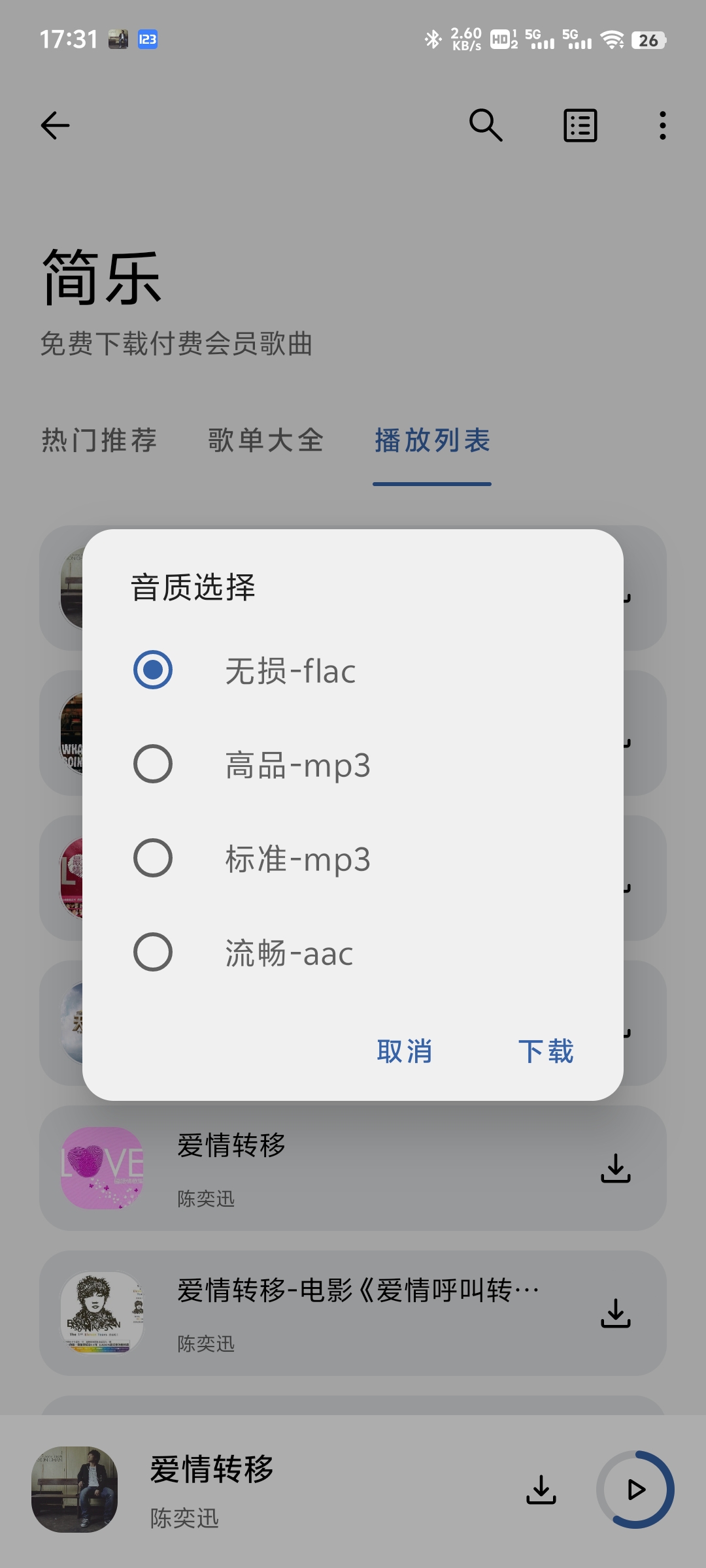The width and height of the screenshot is (706, 1568).
Task: Choose 高品-mp3 audio quality
Action: coord(153,764)
